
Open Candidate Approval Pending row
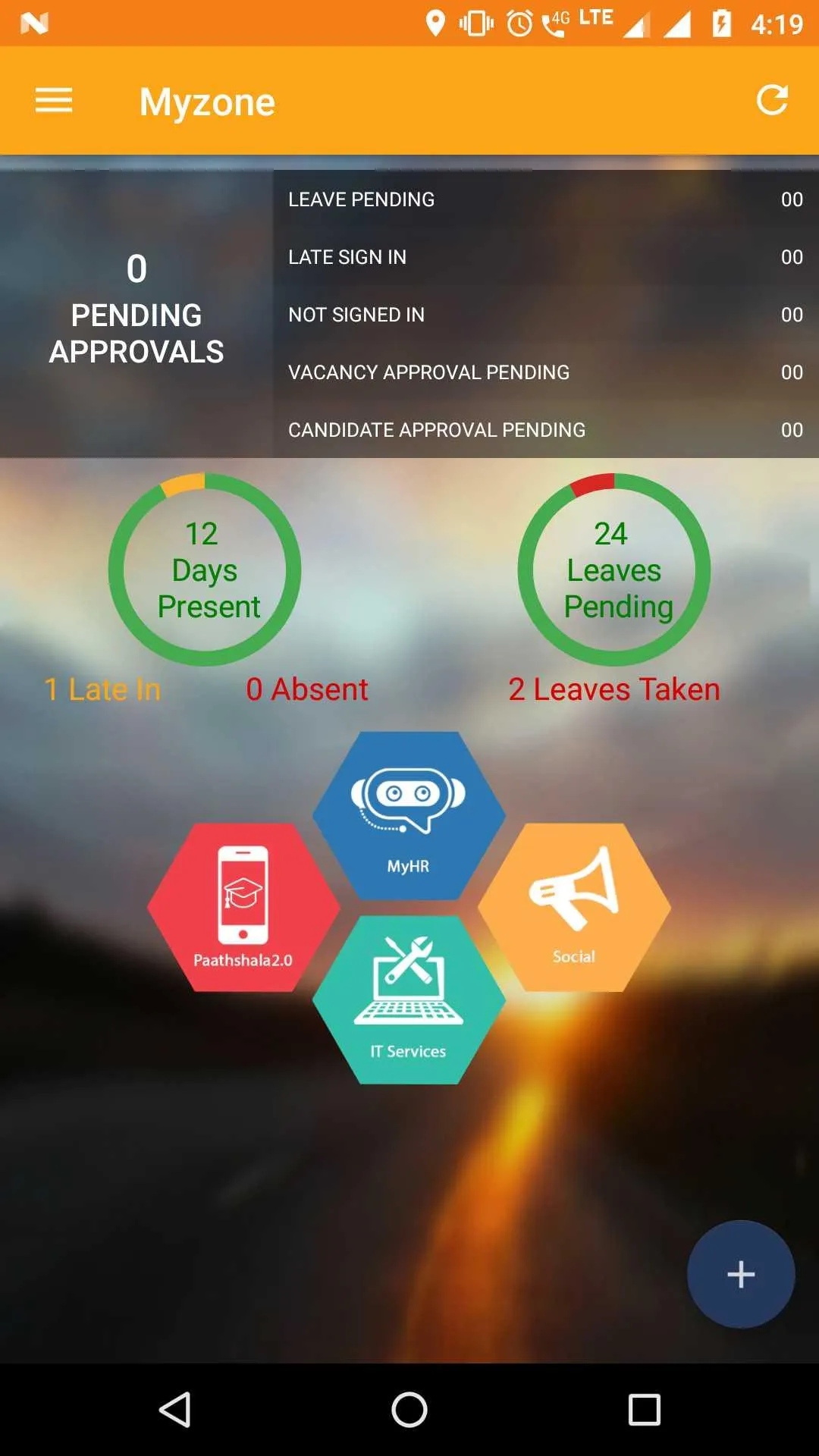[544, 430]
